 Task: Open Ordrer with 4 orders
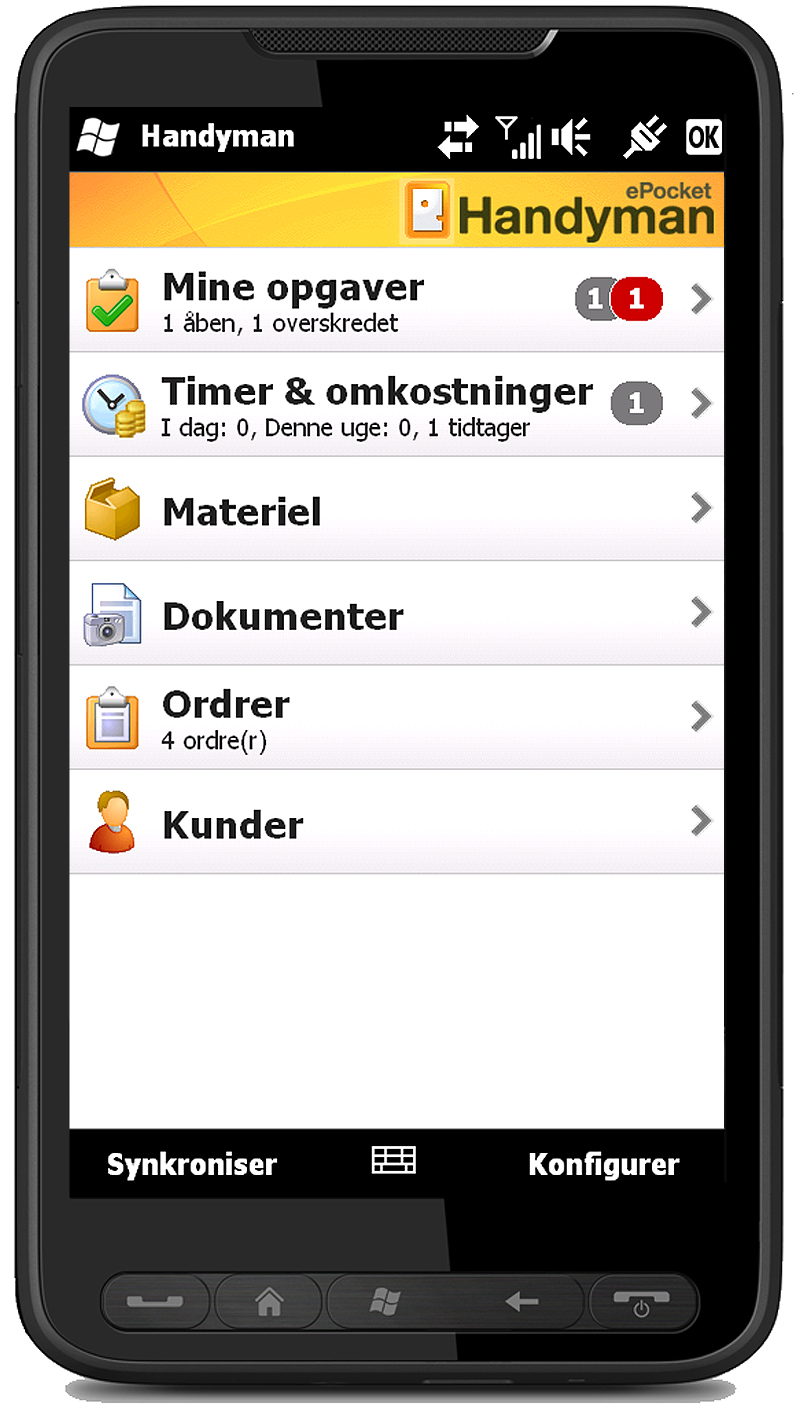[396, 718]
